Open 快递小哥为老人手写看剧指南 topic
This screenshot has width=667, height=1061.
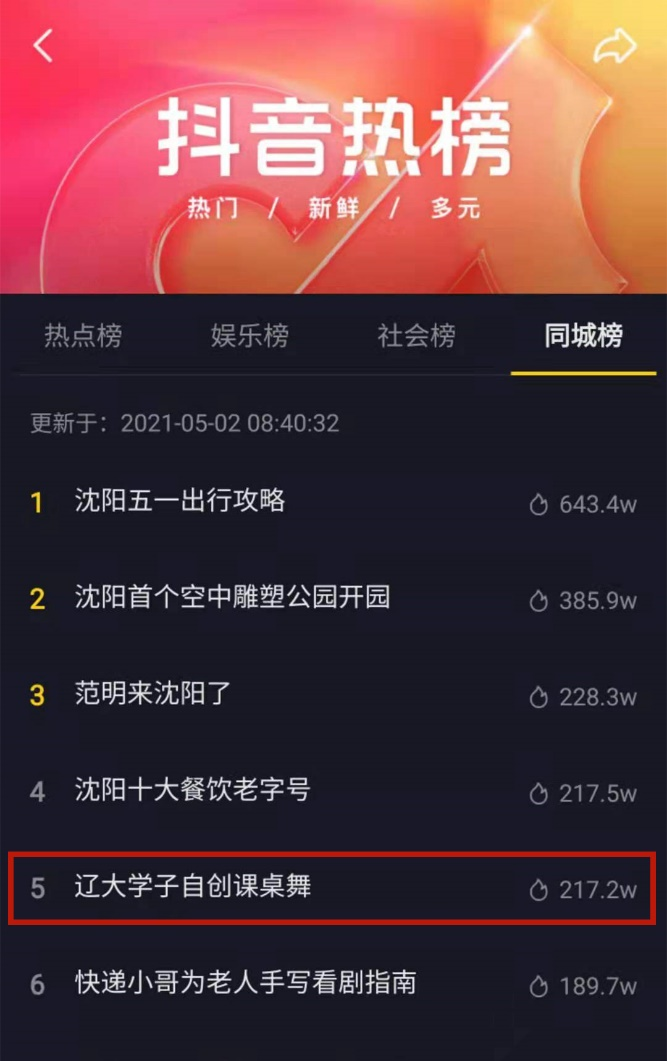[245, 983]
